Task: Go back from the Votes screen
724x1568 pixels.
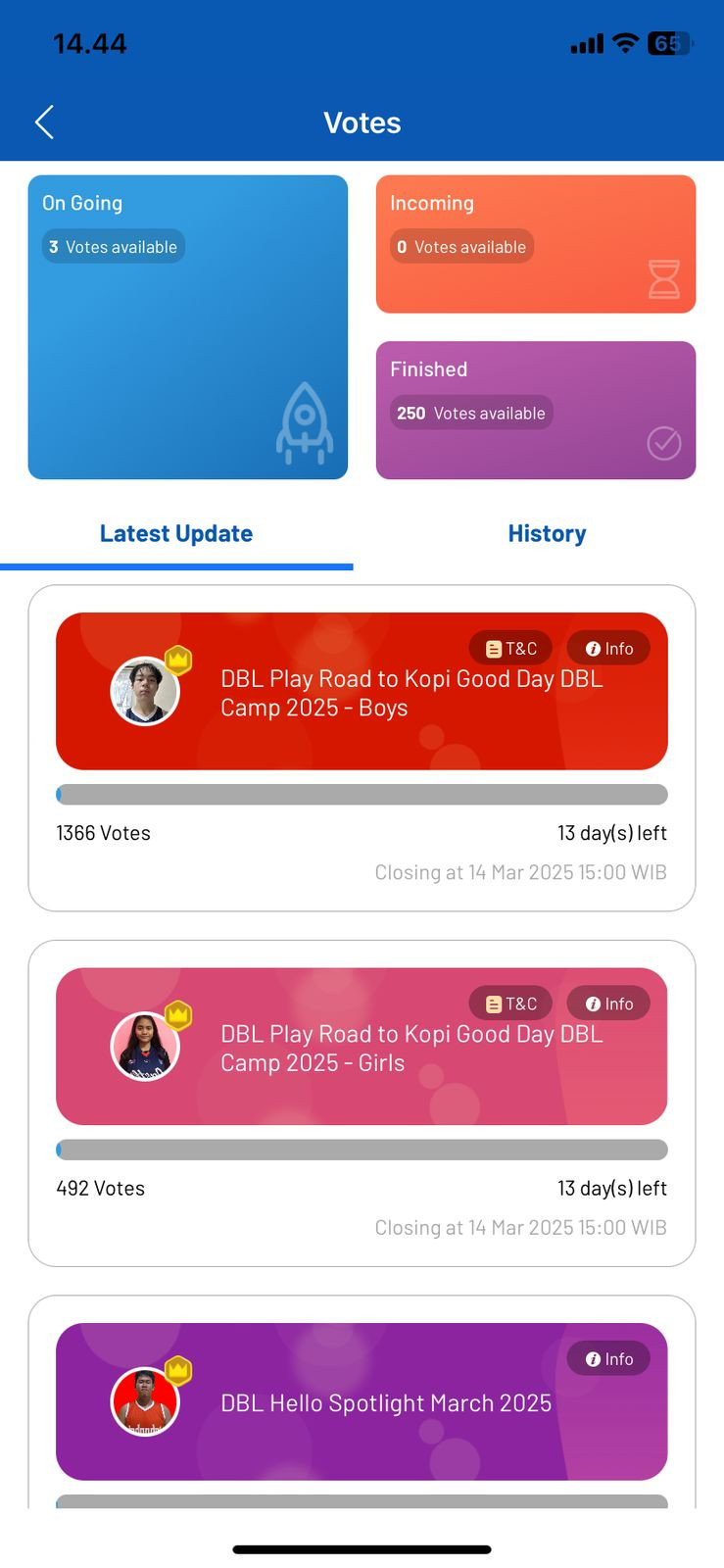Action: pyautogui.click(x=44, y=122)
